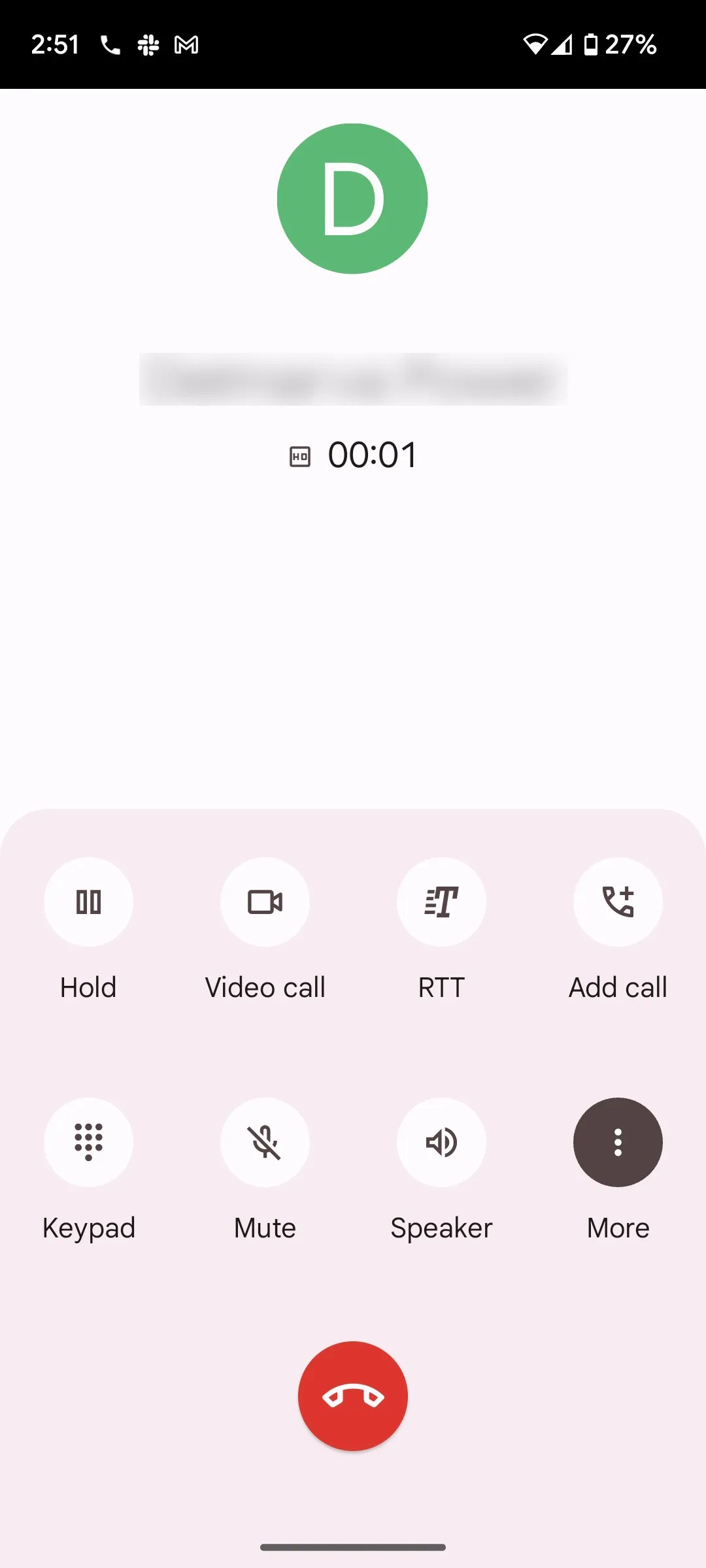Tap the call duration timer
Image resolution: width=706 pixels, height=1568 pixels.
[x=371, y=455]
